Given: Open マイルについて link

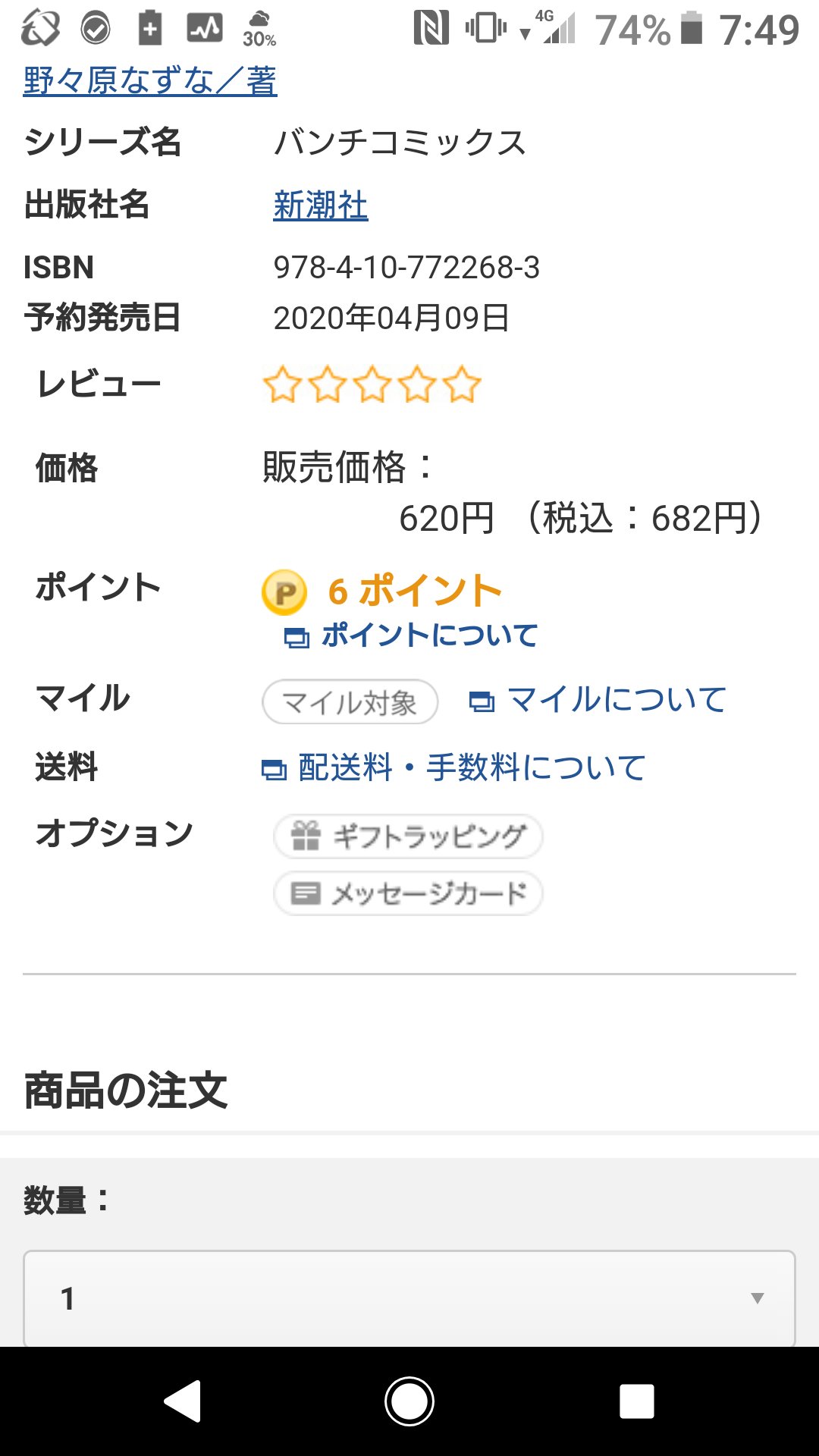Looking at the screenshot, I should [x=598, y=700].
